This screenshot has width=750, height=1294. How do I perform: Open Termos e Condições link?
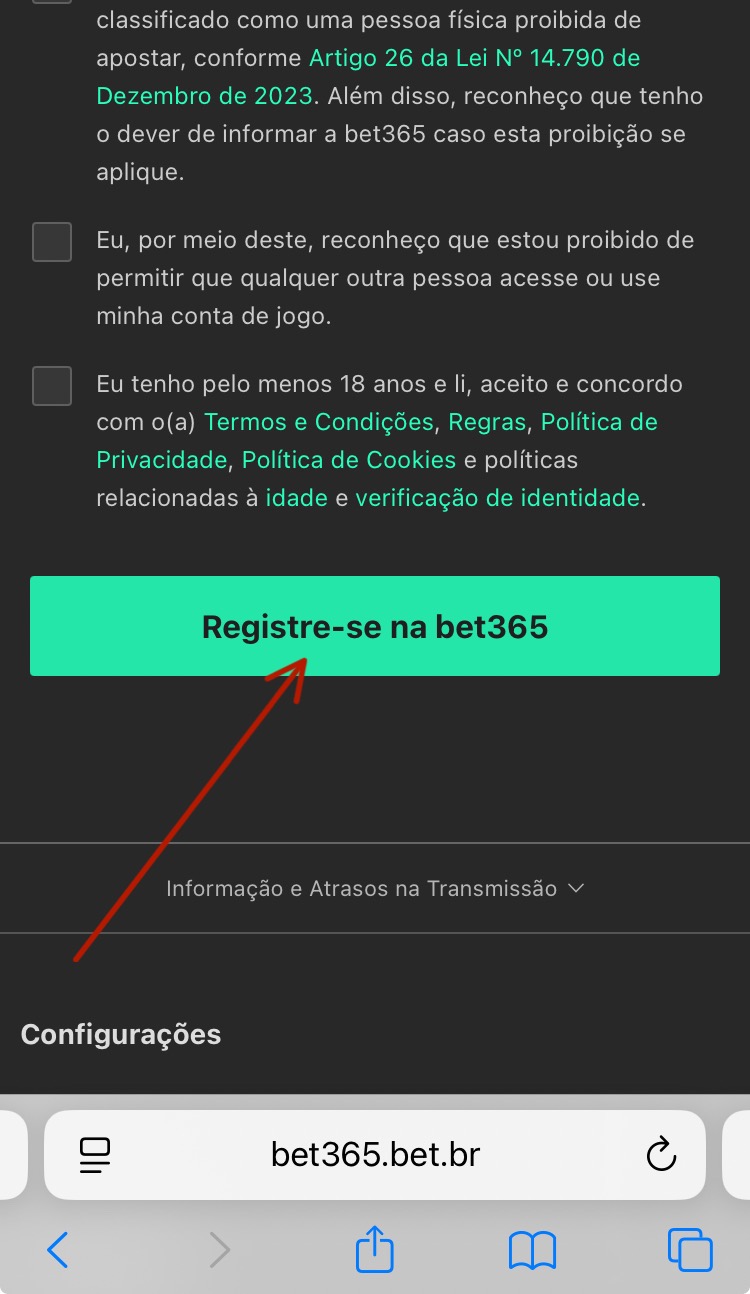click(319, 422)
